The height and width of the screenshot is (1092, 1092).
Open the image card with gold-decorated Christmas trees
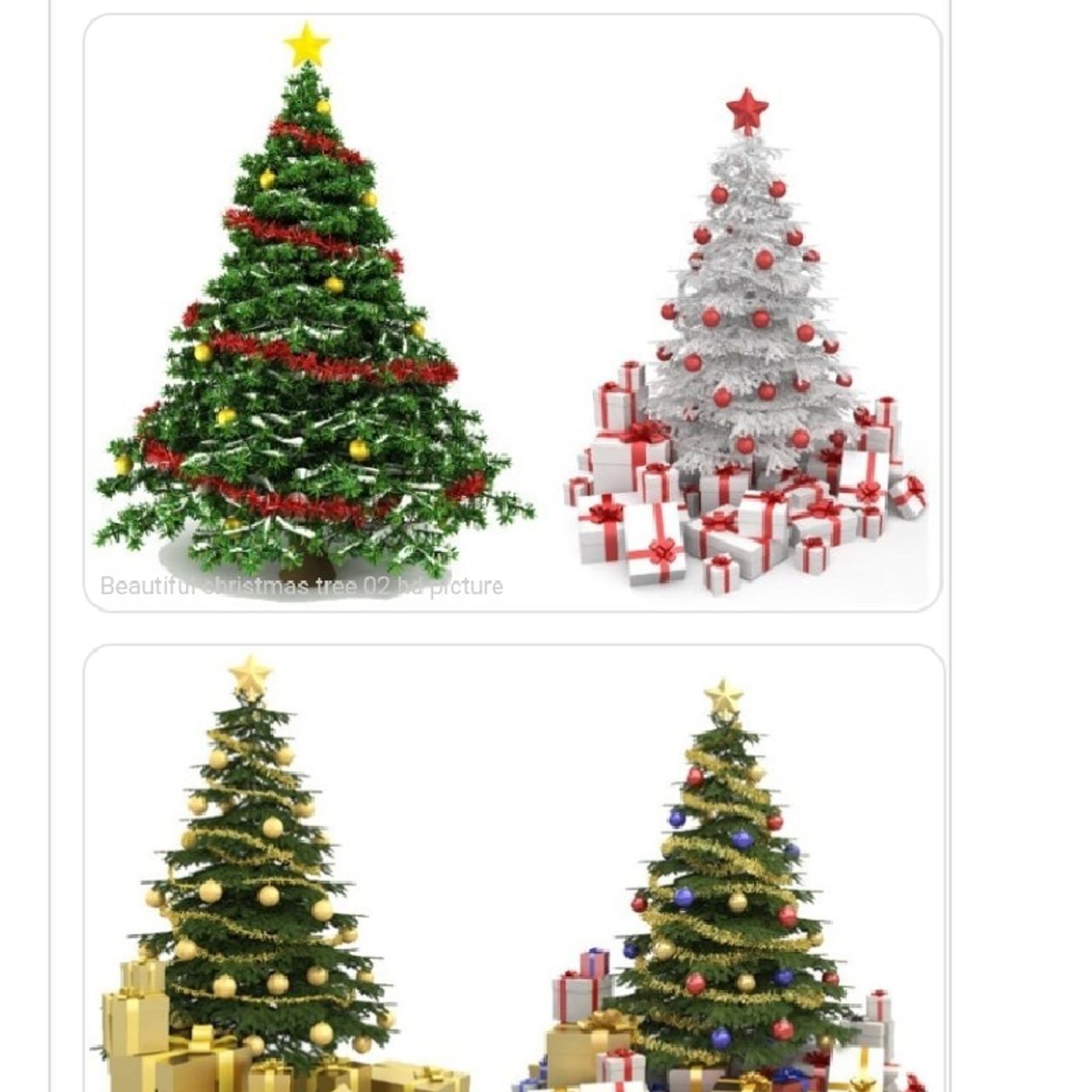(x=513, y=866)
